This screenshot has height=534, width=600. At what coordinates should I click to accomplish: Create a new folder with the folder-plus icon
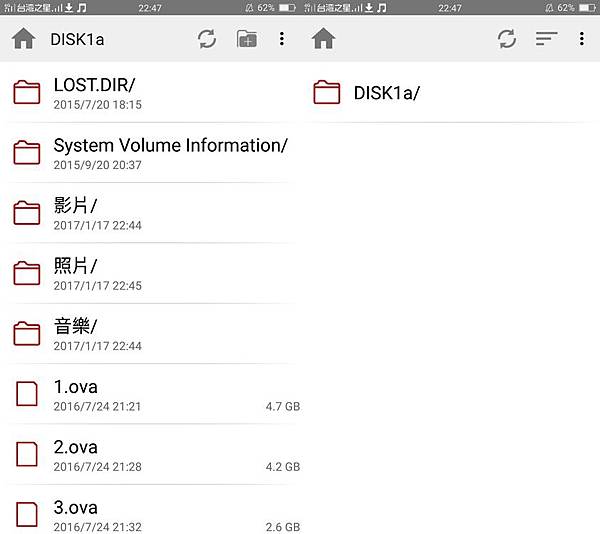pyautogui.click(x=246, y=39)
